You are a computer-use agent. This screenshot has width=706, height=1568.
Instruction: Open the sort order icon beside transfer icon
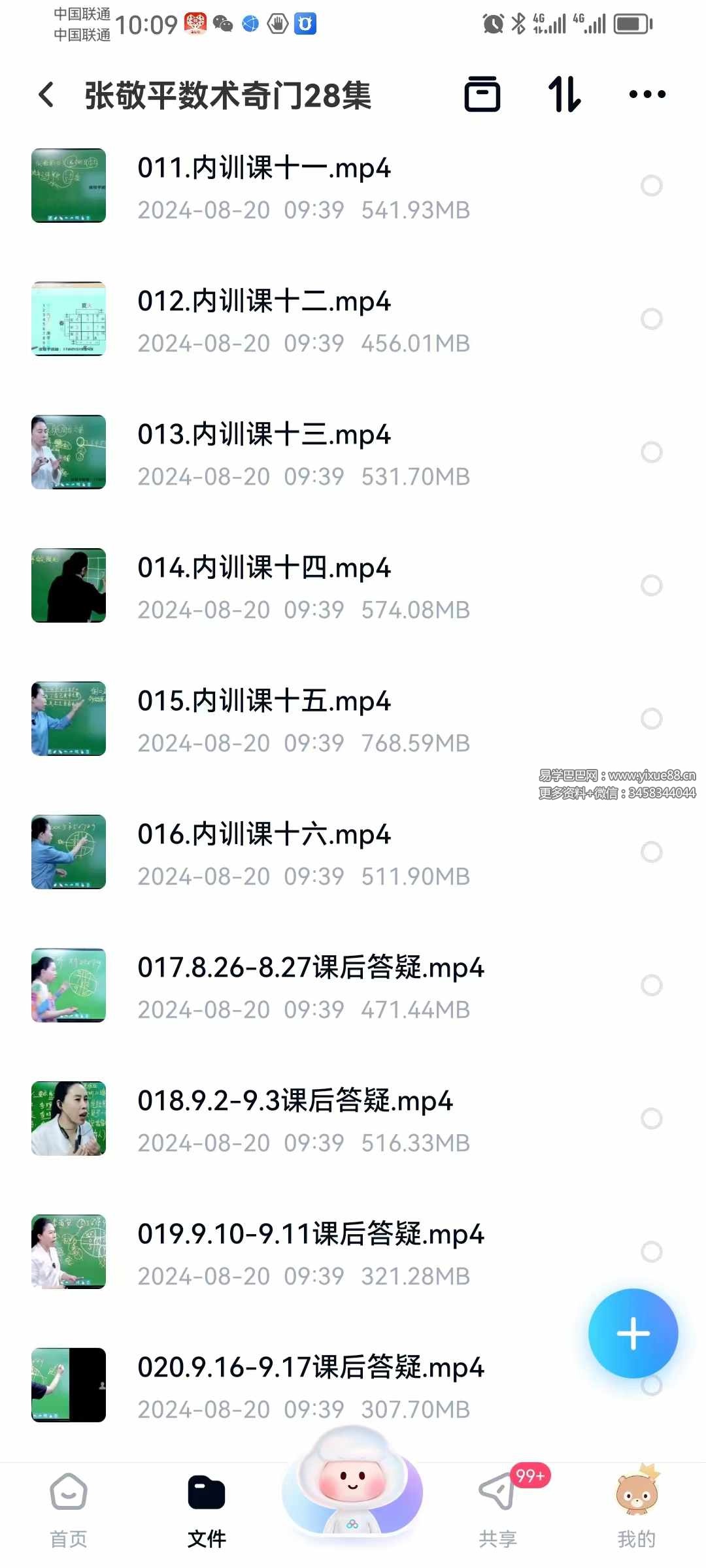coord(563,95)
